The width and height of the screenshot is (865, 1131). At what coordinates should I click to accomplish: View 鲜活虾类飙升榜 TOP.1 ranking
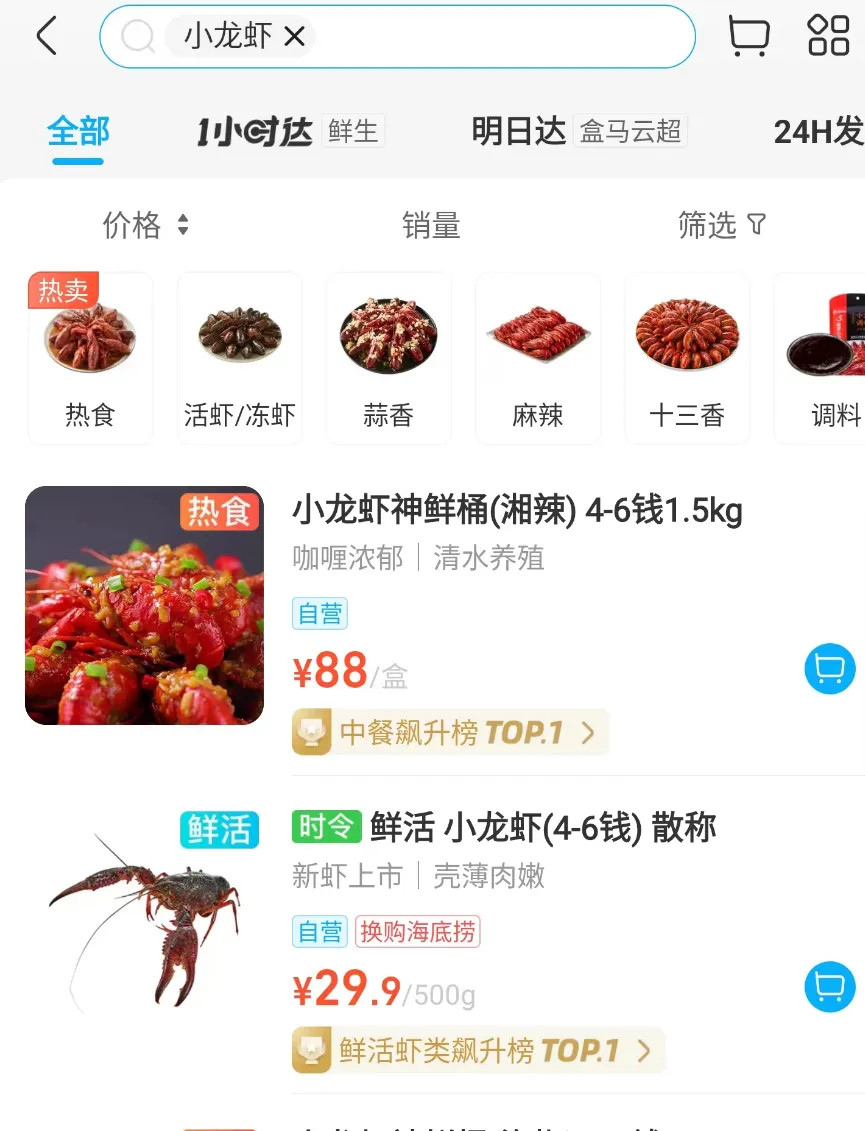(478, 1051)
